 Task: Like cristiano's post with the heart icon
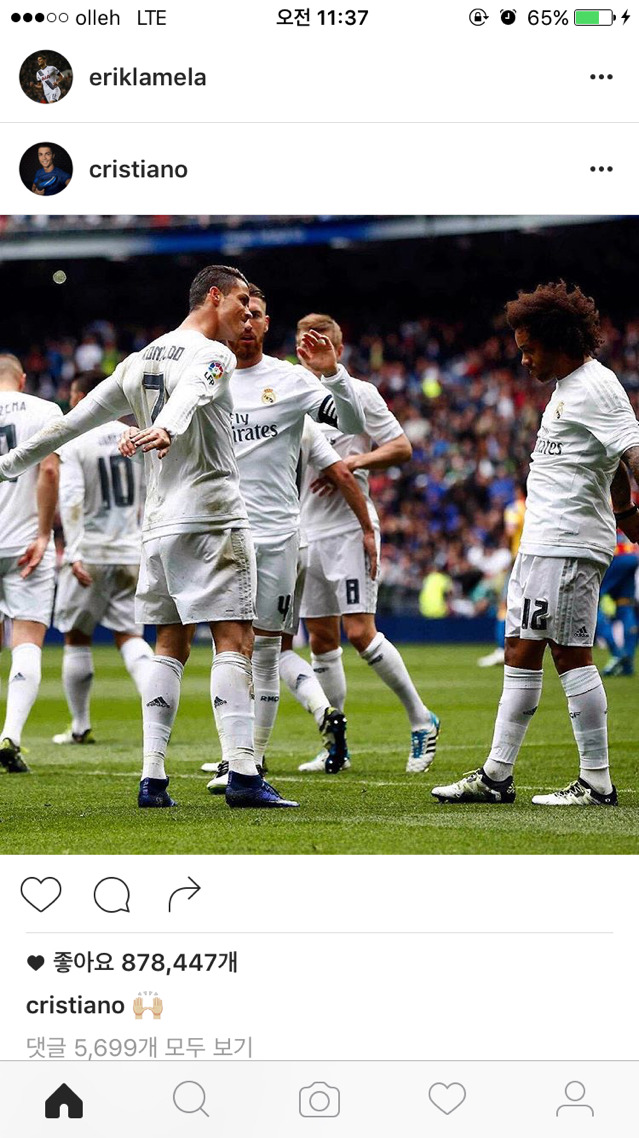[41, 893]
